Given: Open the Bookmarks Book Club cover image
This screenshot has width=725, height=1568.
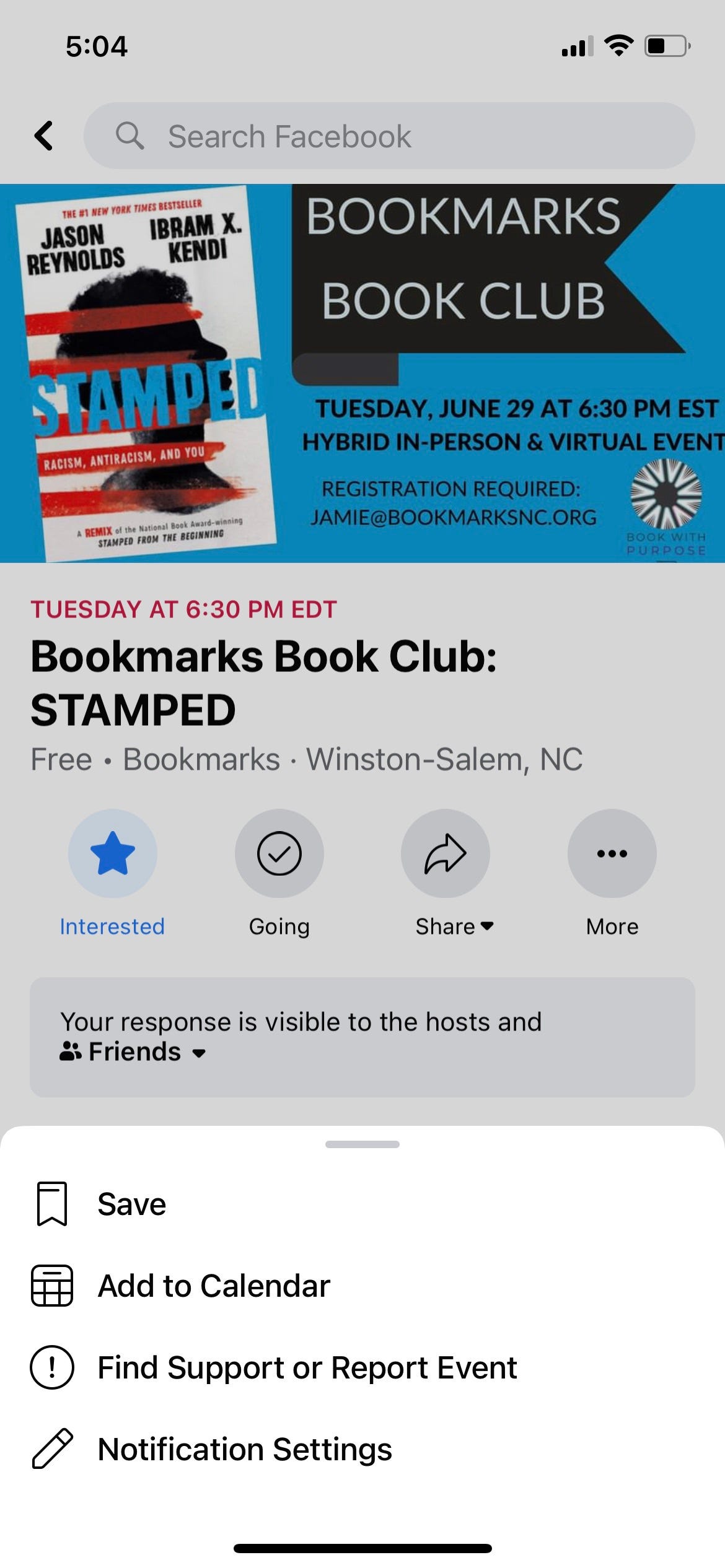Looking at the screenshot, I should (362, 373).
